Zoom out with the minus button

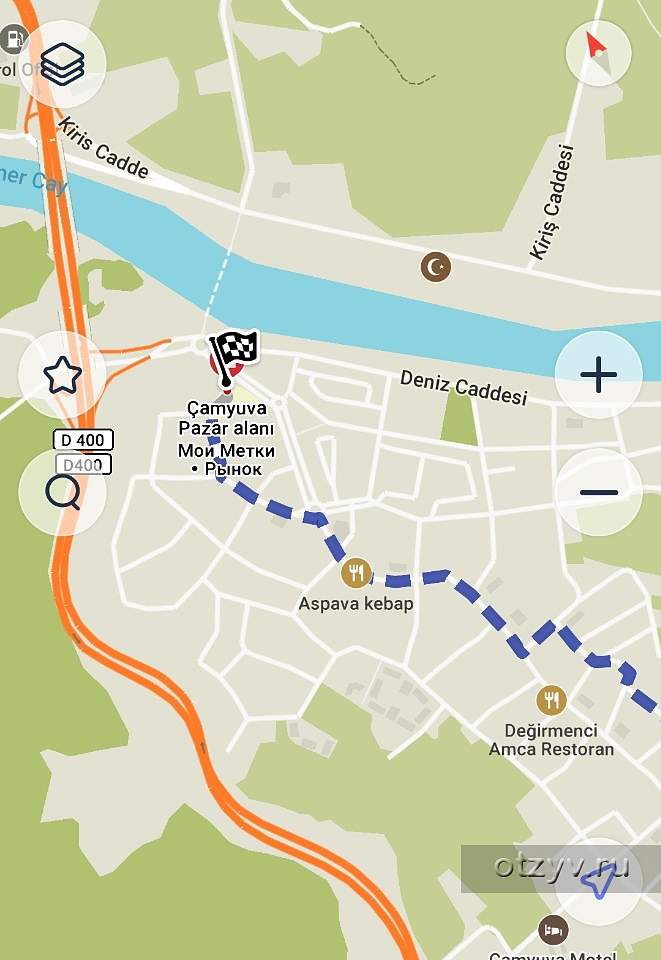pos(598,492)
